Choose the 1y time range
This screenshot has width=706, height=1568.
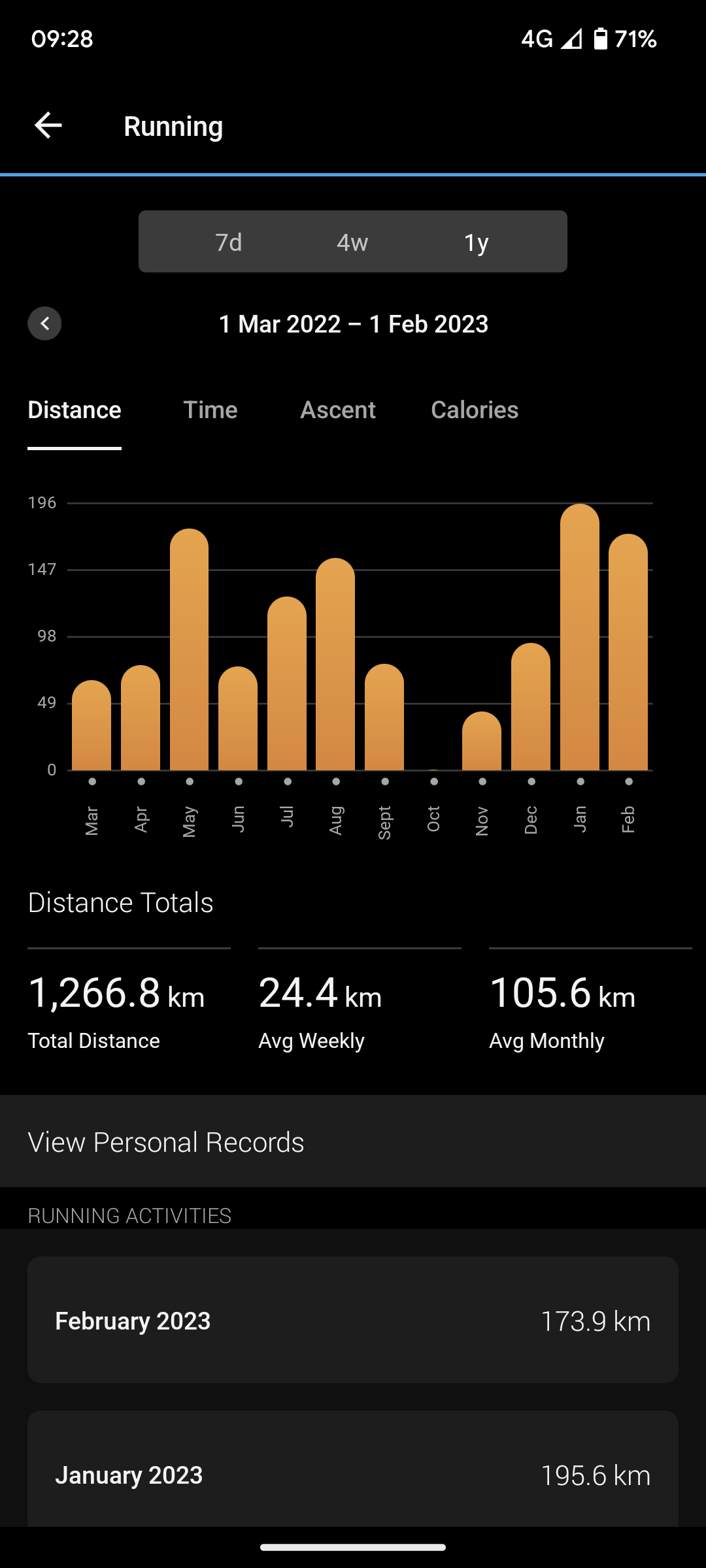tap(476, 242)
